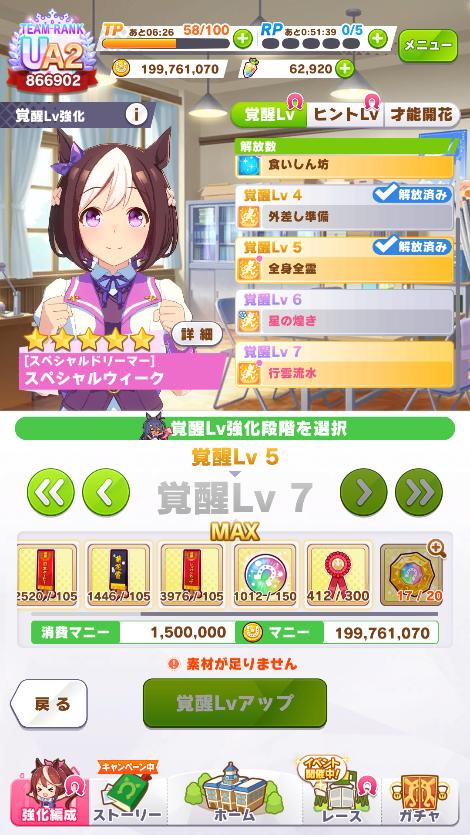This screenshot has height=835, width=470.
Task: Open the ガチャ section
Action: coord(420,795)
